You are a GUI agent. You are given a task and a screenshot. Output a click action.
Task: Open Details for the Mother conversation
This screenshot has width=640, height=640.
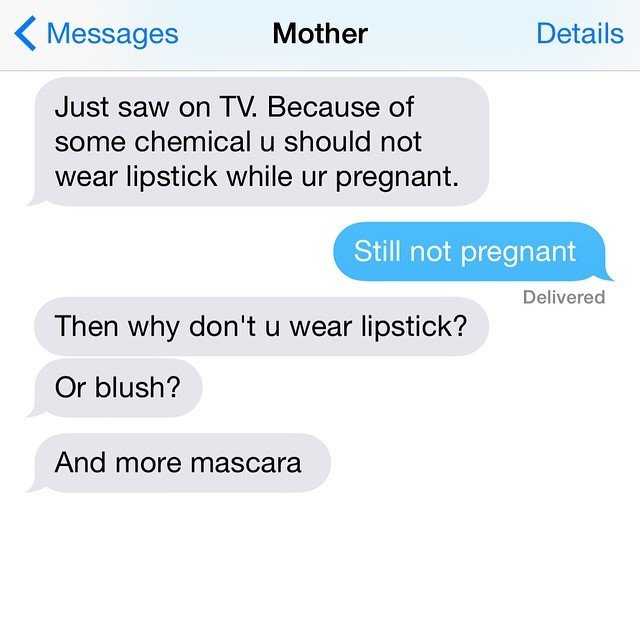(579, 34)
